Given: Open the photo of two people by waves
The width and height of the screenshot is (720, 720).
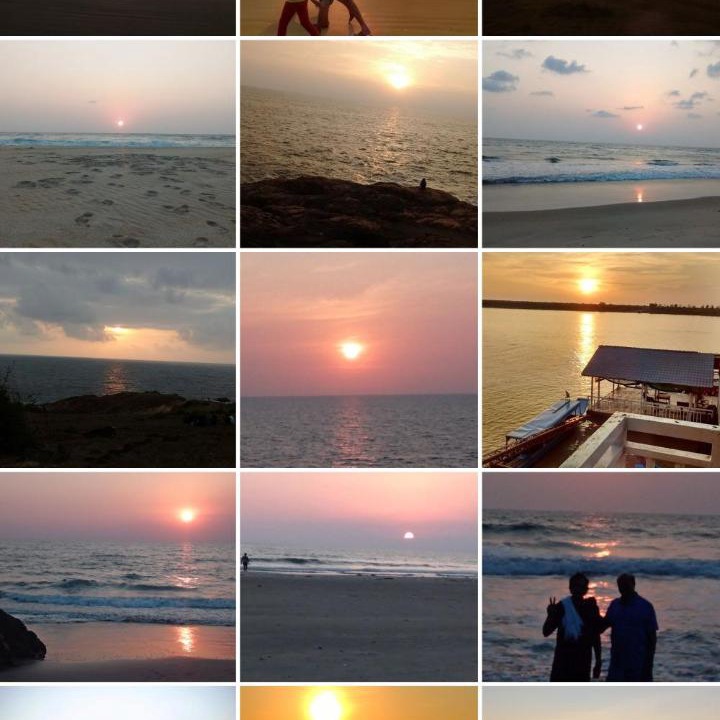Looking at the screenshot, I should [x=601, y=577].
